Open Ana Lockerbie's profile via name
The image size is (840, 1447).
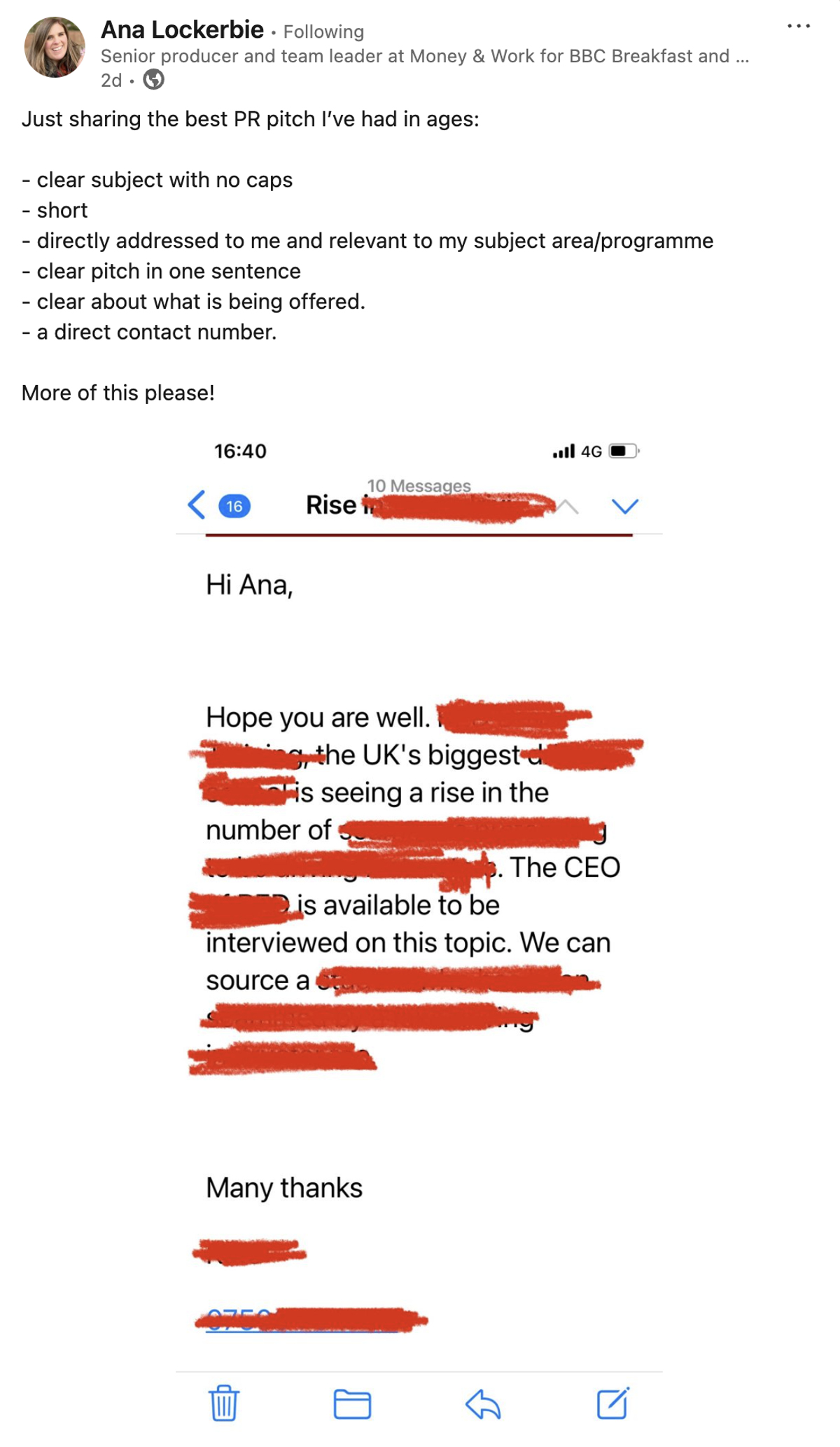[x=182, y=29]
